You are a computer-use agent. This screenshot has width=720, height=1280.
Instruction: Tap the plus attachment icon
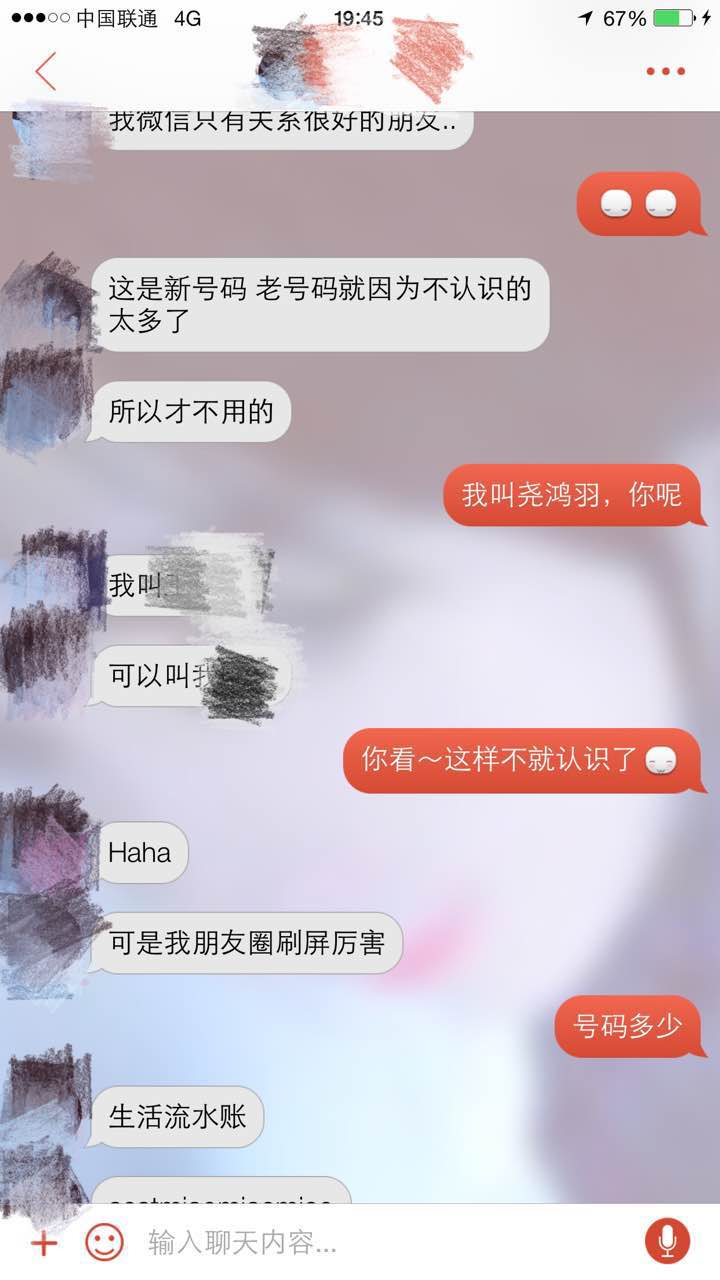pyautogui.click(x=43, y=1243)
